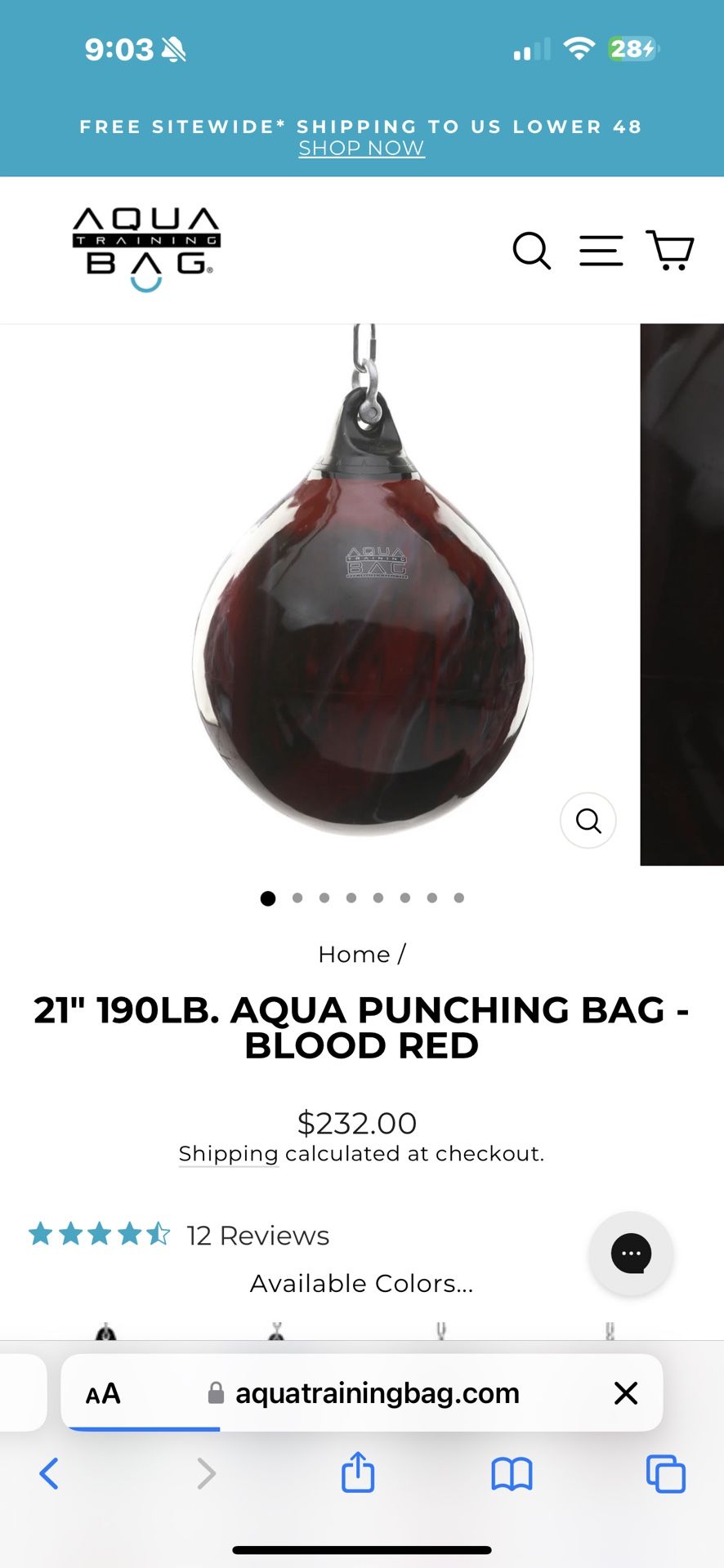Open the site search icon
724x1568 pixels.
pos(533,251)
